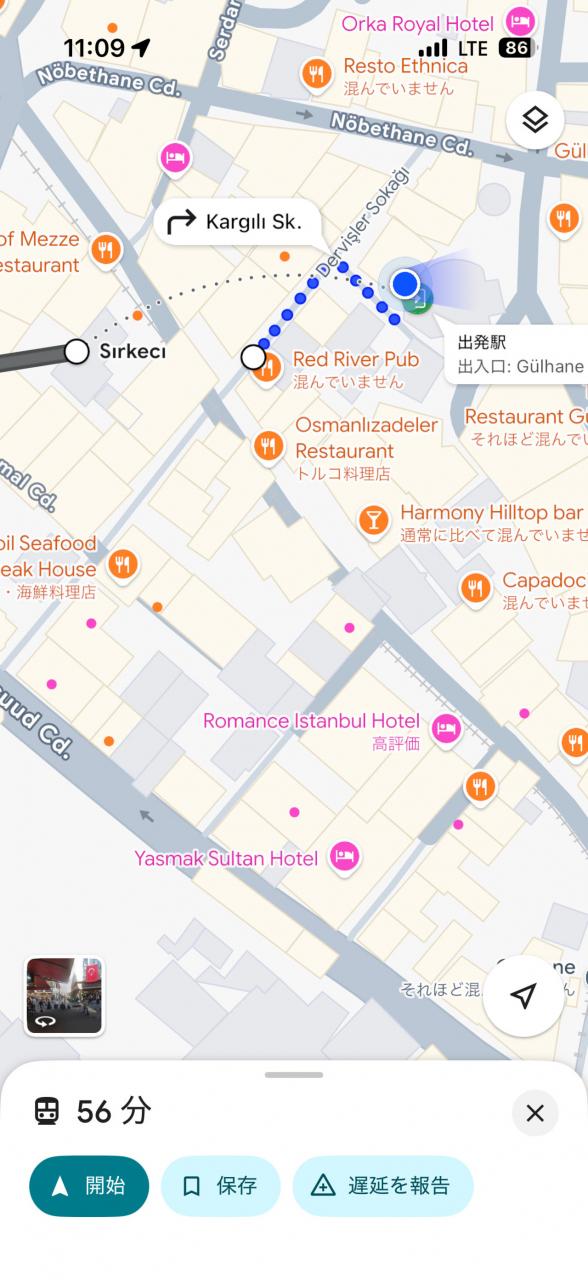The height and width of the screenshot is (1280, 588).
Task: Select the Sirkeci station marker
Action: (x=77, y=351)
